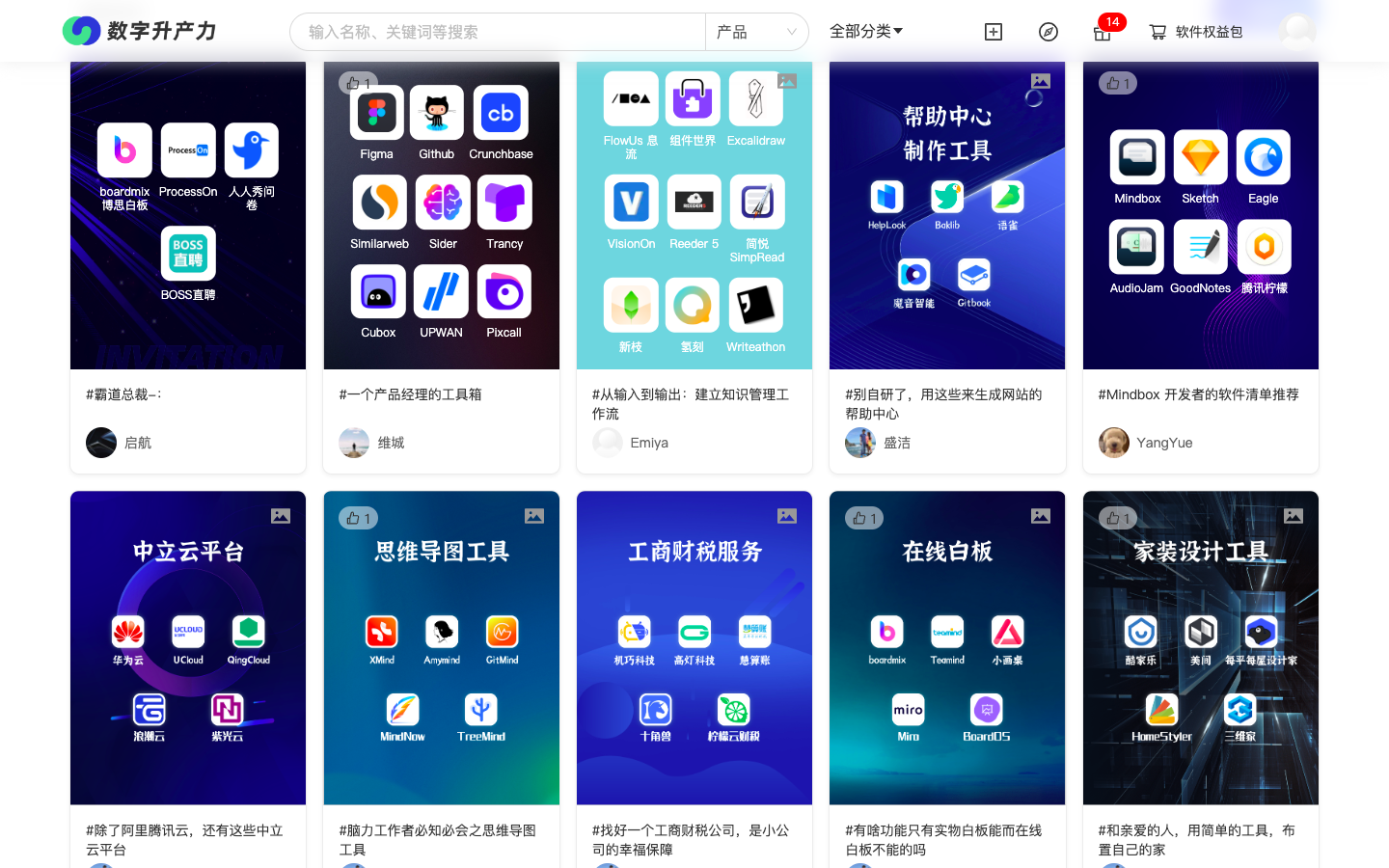The width and height of the screenshot is (1389, 868).
Task: Go to 数字生产力 home via logo
Action: (x=140, y=31)
